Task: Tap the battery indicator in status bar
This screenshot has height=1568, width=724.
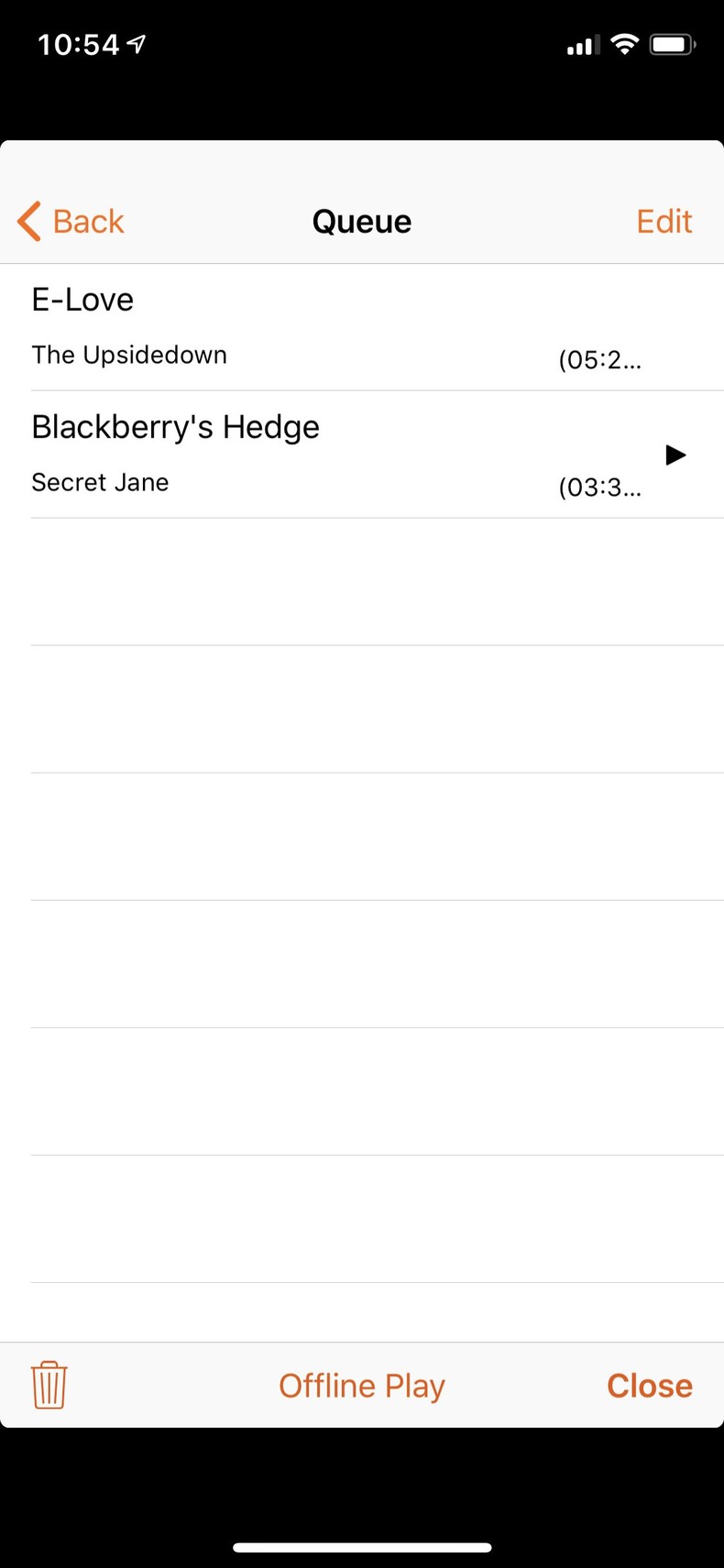Action: (x=672, y=43)
